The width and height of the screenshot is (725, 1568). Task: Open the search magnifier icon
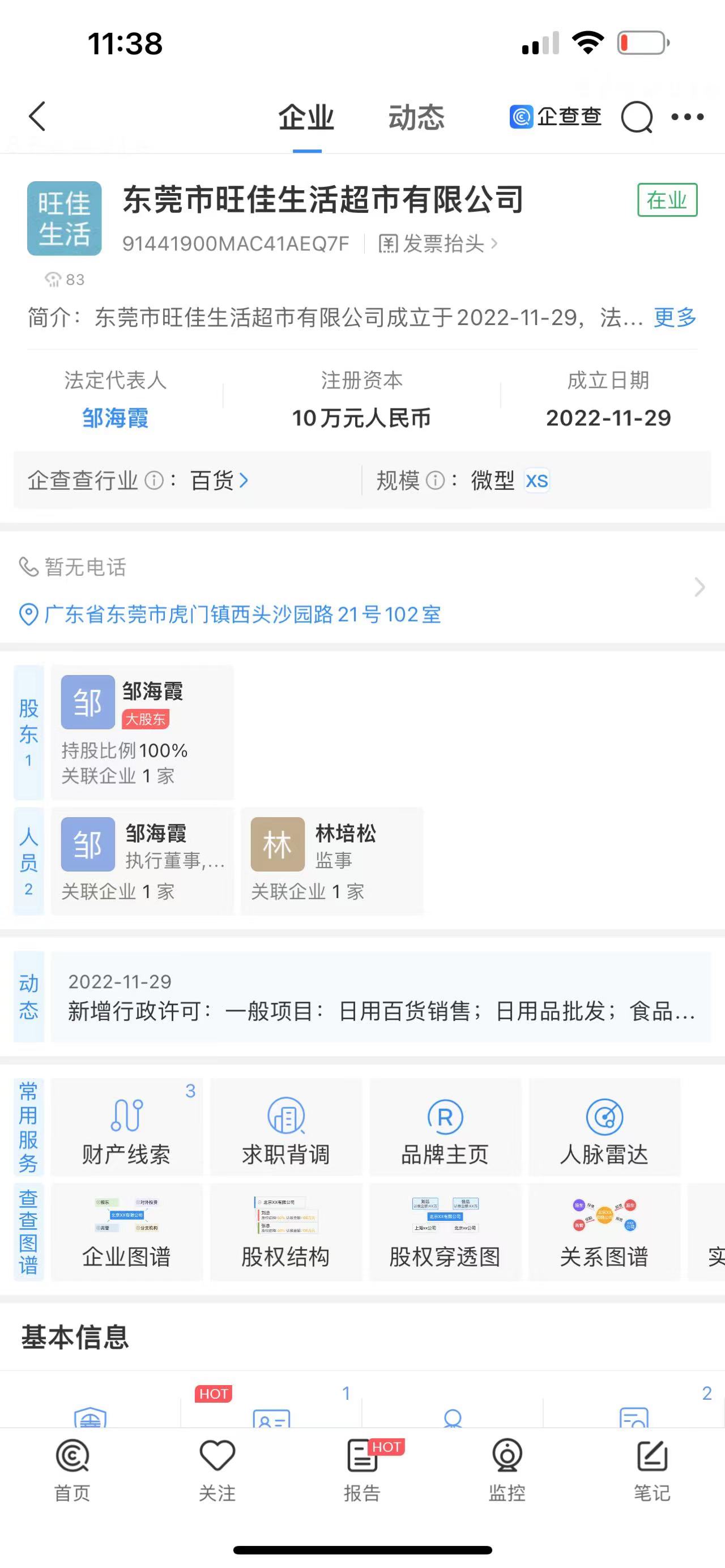637,116
